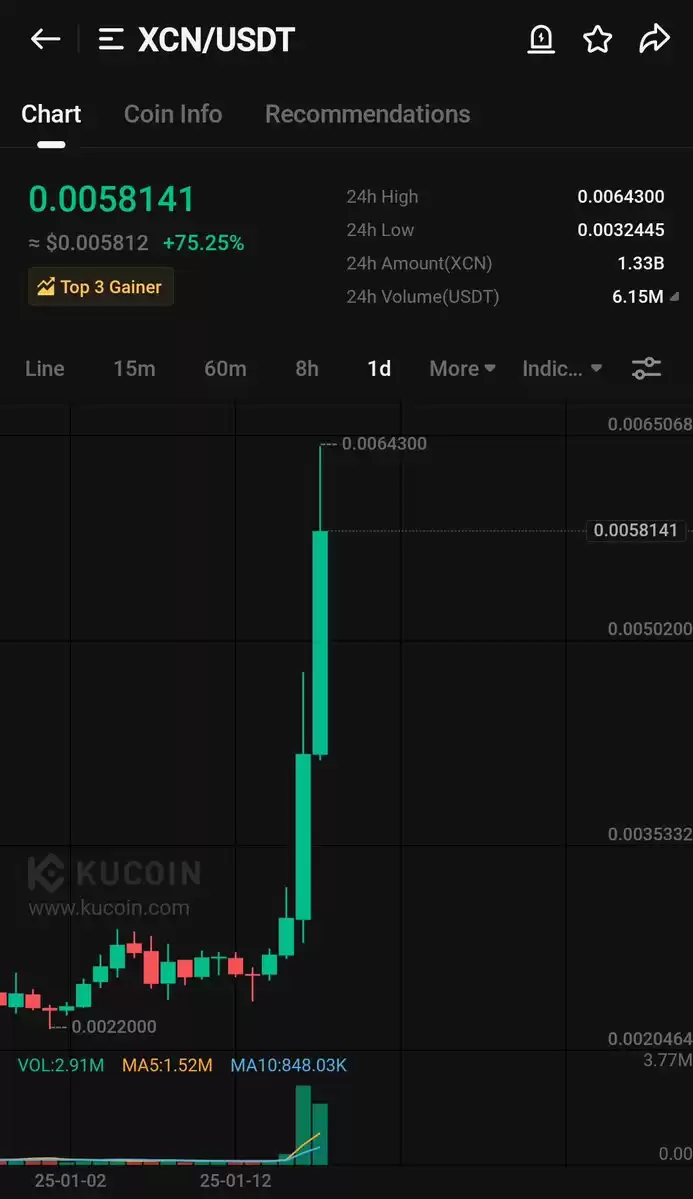Tap the Top 3 Gainer badge

click(101, 287)
